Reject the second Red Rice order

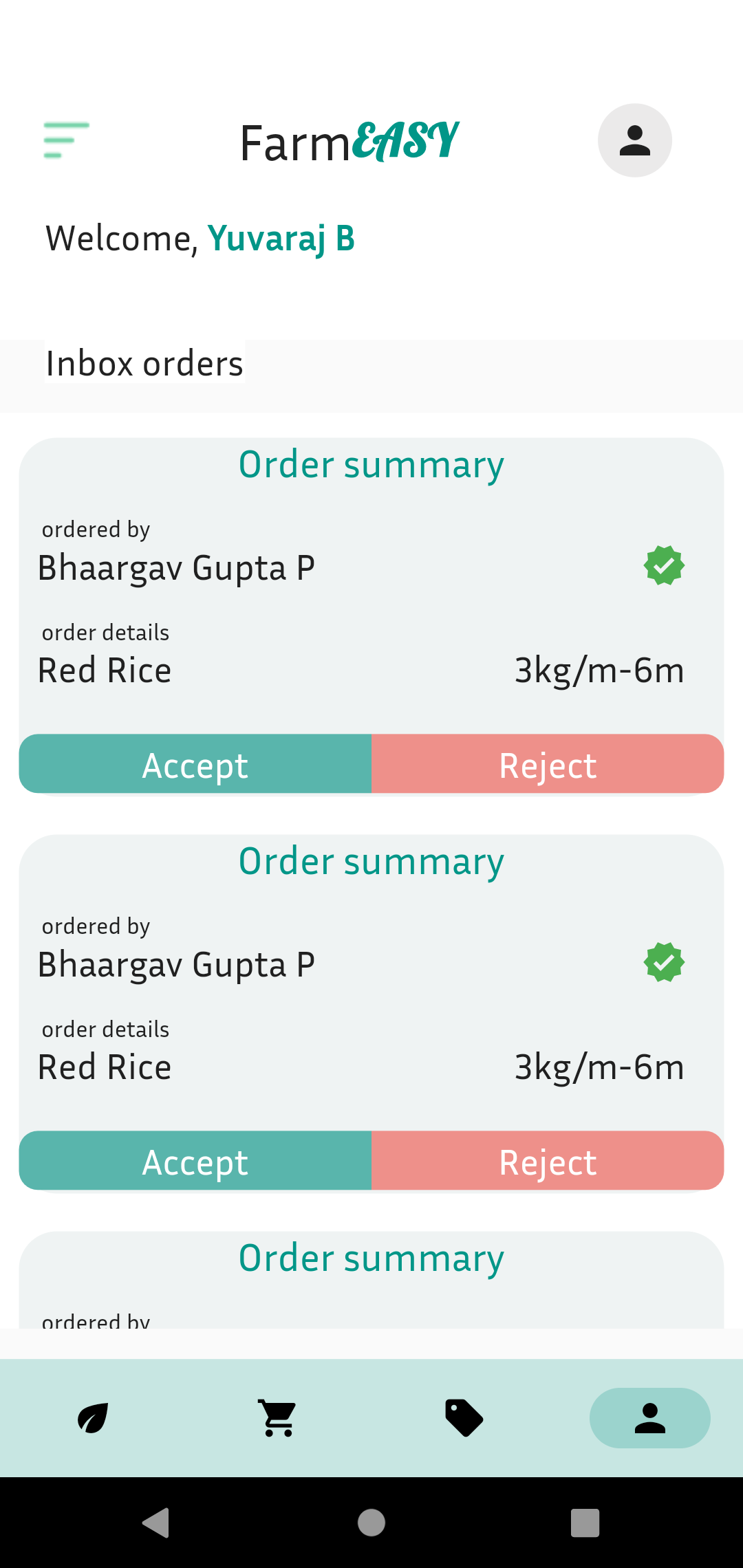coord(548,1161)
